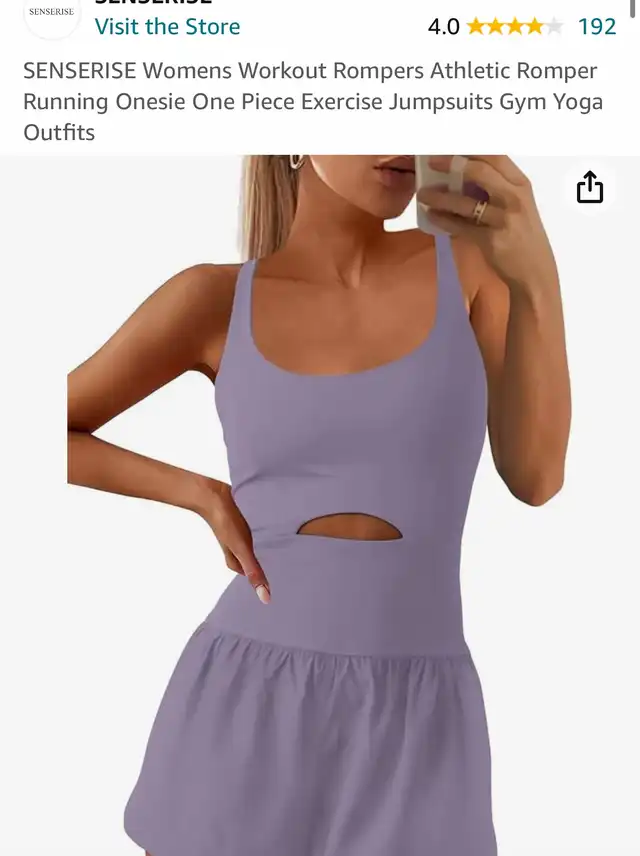The width and height of the screenshot is (640, 856).
Task: Share this product listing
Action: tap(590, 187)
